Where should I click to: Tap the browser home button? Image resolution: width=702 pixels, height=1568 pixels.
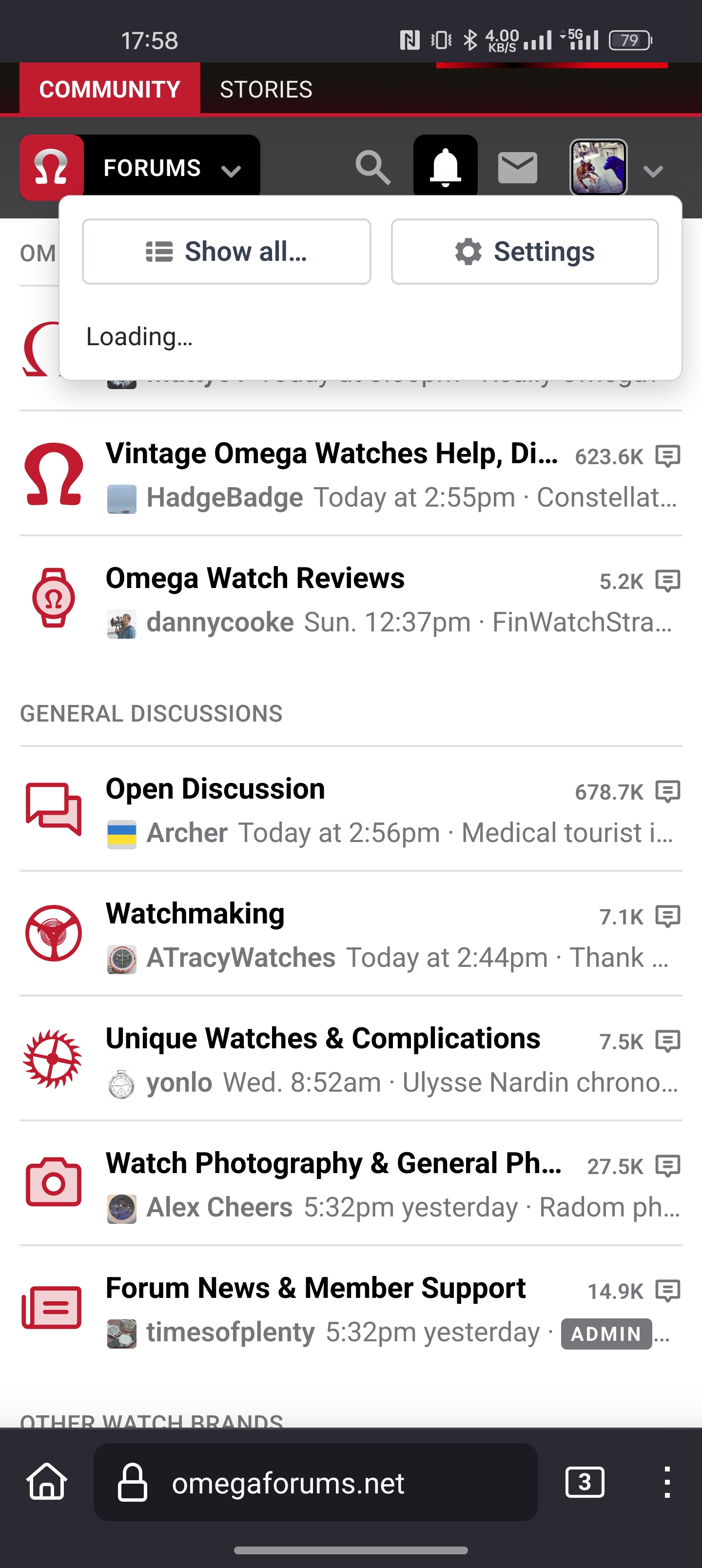point(47,1482)
